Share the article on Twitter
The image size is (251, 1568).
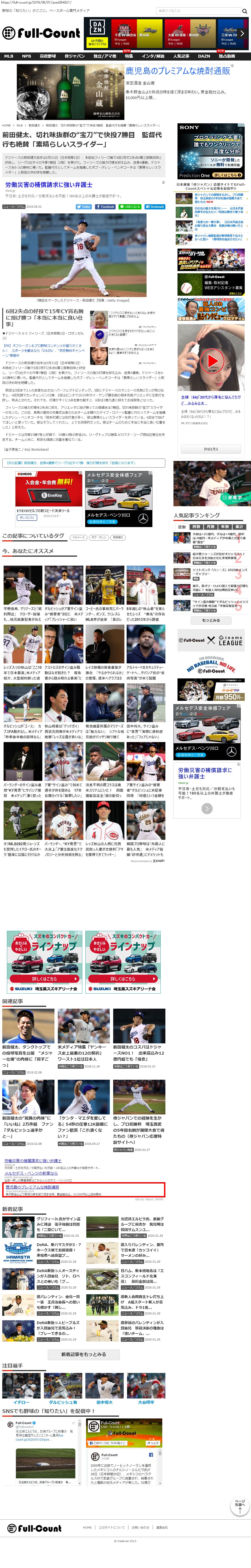click(x=84, y=206)
